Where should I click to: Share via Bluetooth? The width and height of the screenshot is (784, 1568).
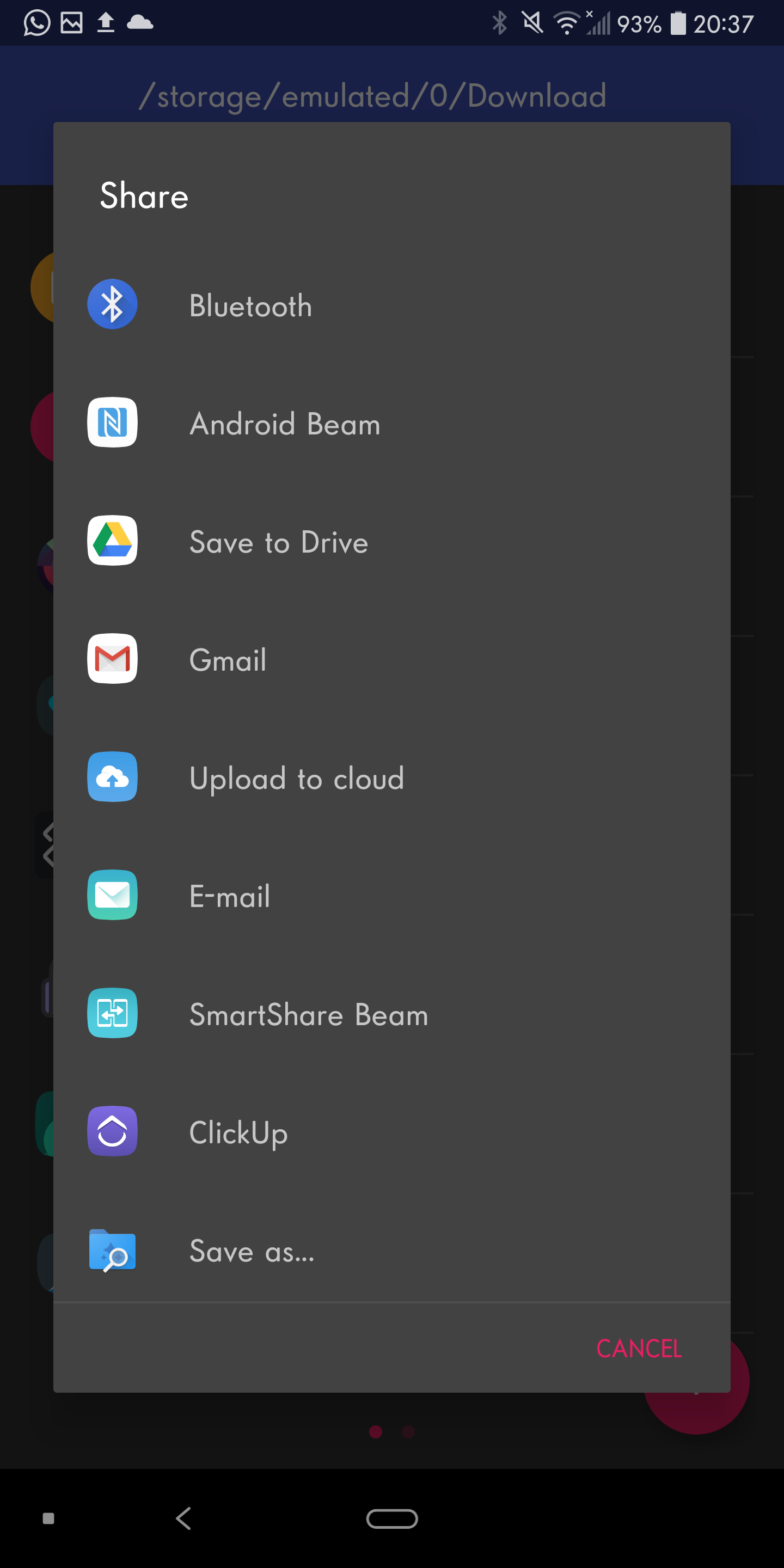(x=391, y=304)
